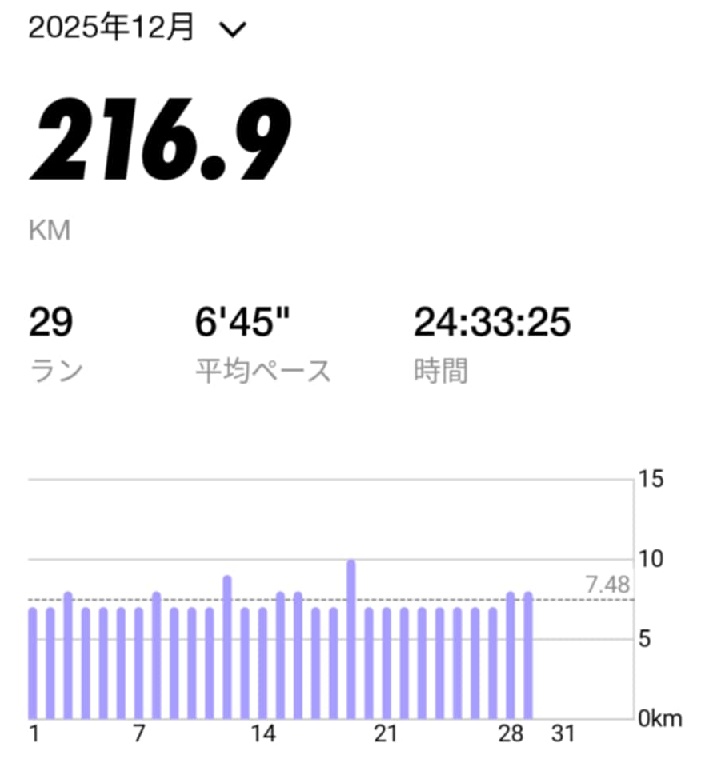Viewport: 723px width, 773px height.
Task: Open the 2025年12月 month selector dropdown
Action: (136, 29)
